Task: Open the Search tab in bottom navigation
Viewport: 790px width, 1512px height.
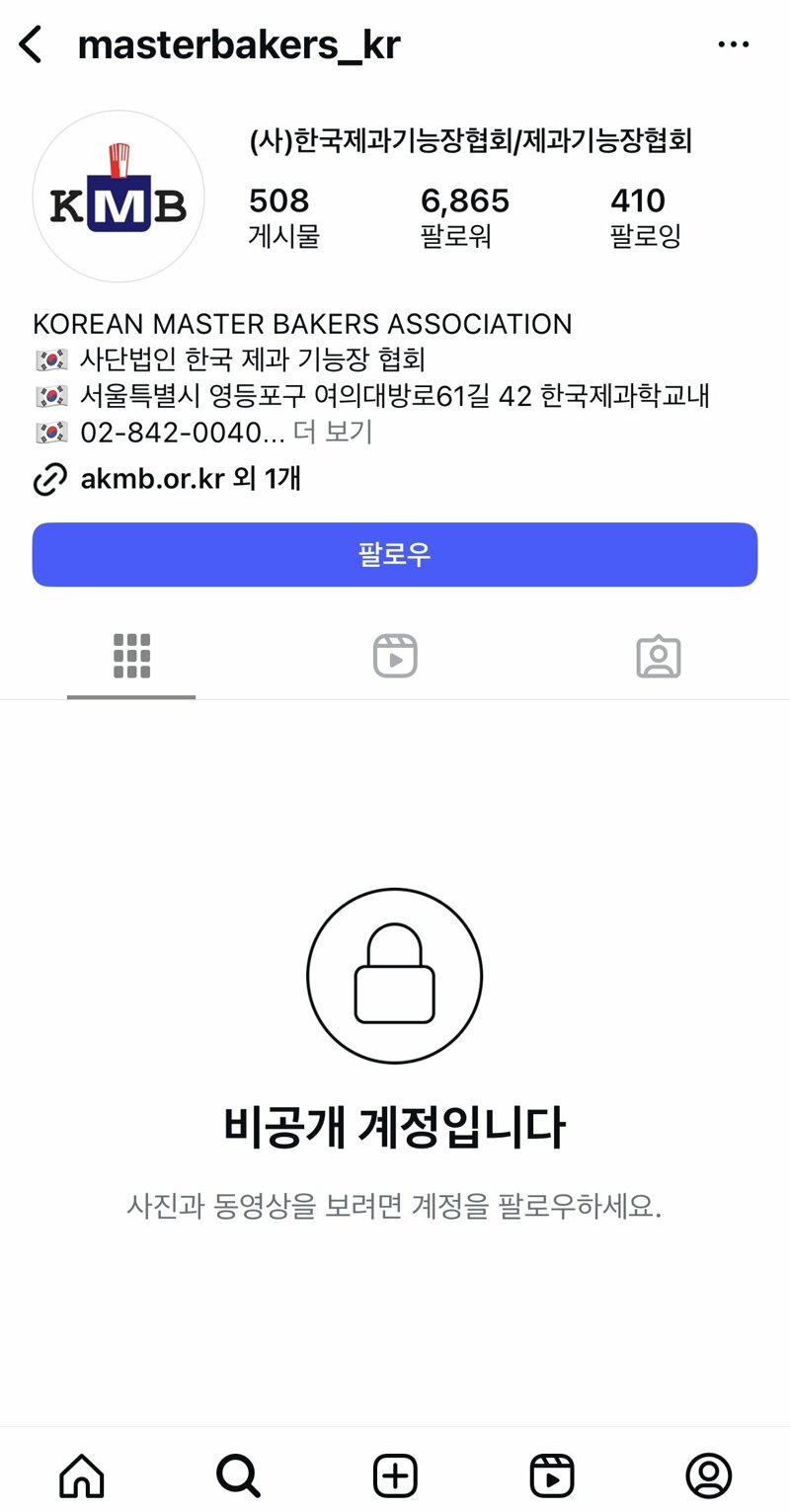Action: 238,1476
